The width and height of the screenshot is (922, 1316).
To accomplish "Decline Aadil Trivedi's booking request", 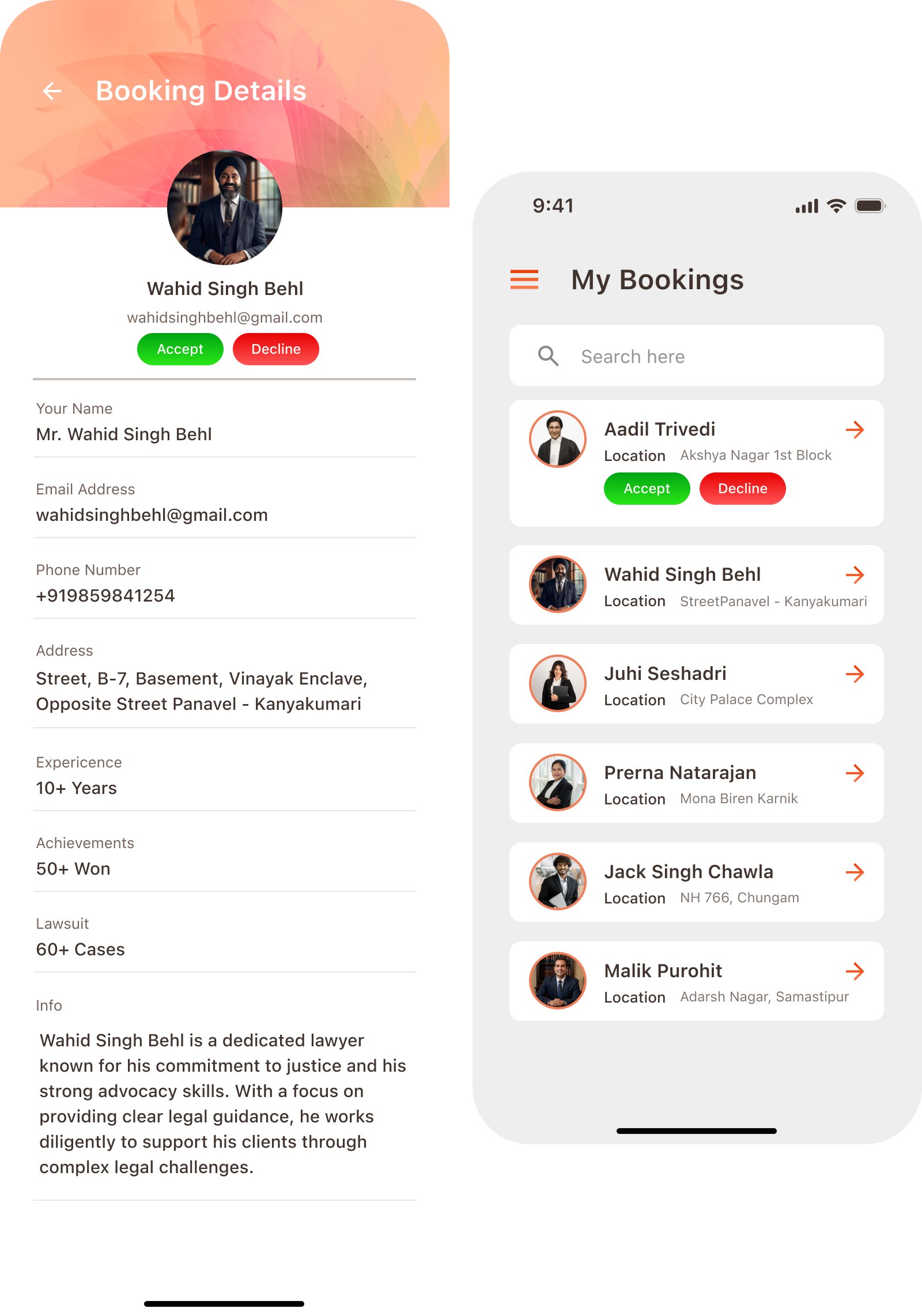I will 742,489.
